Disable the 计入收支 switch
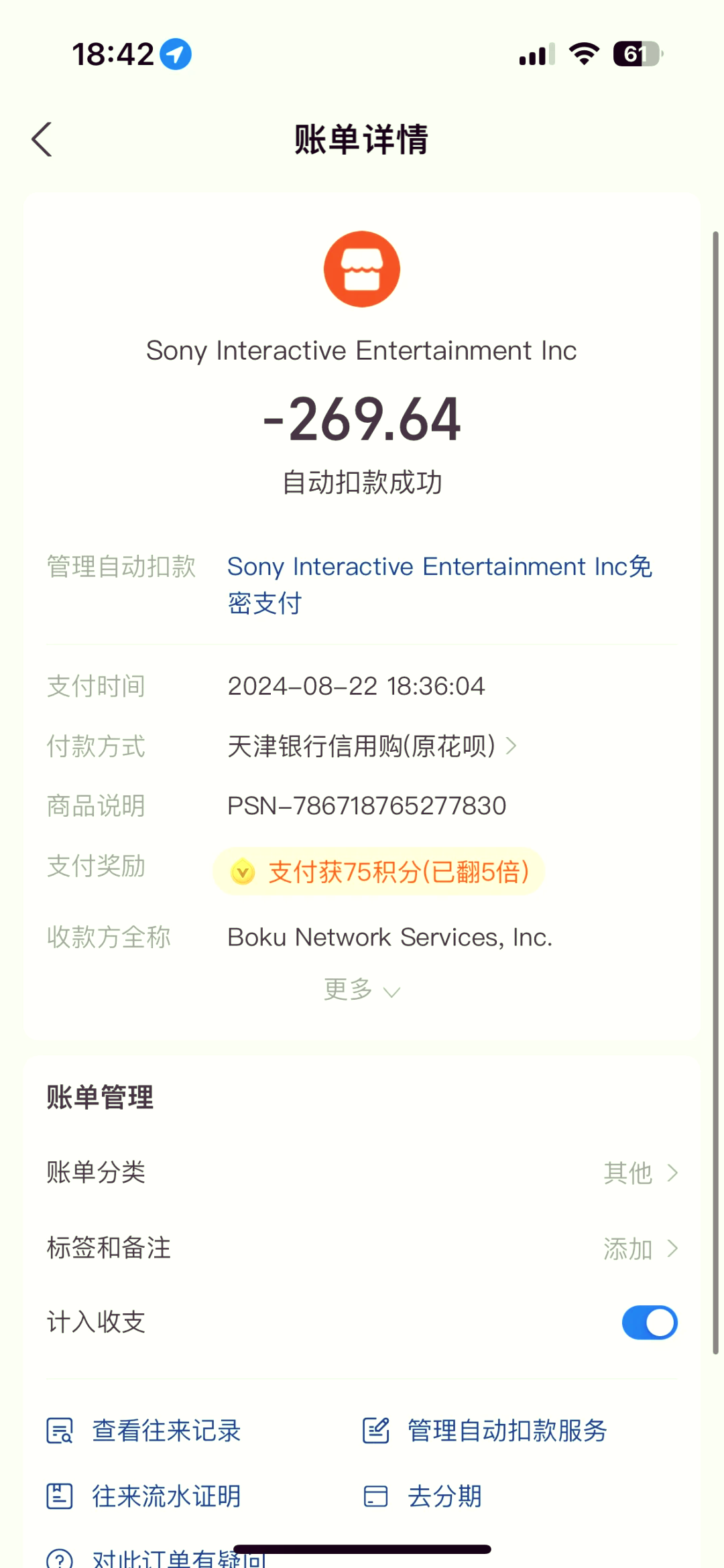 649,1323
